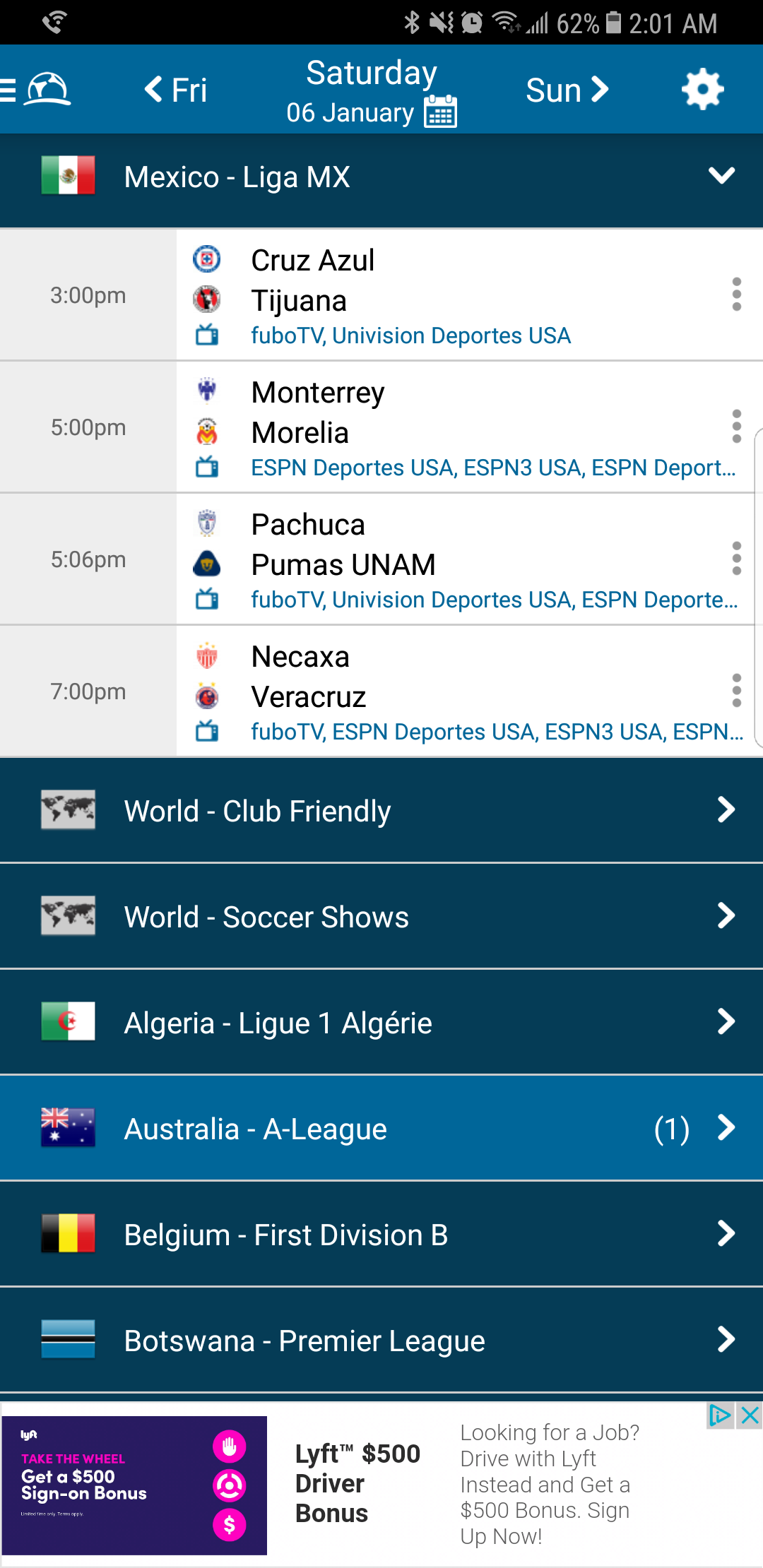Collapse the Mexico - Liga MX section
Screen dimensions: 763x1568
click(x=721, y=176)
